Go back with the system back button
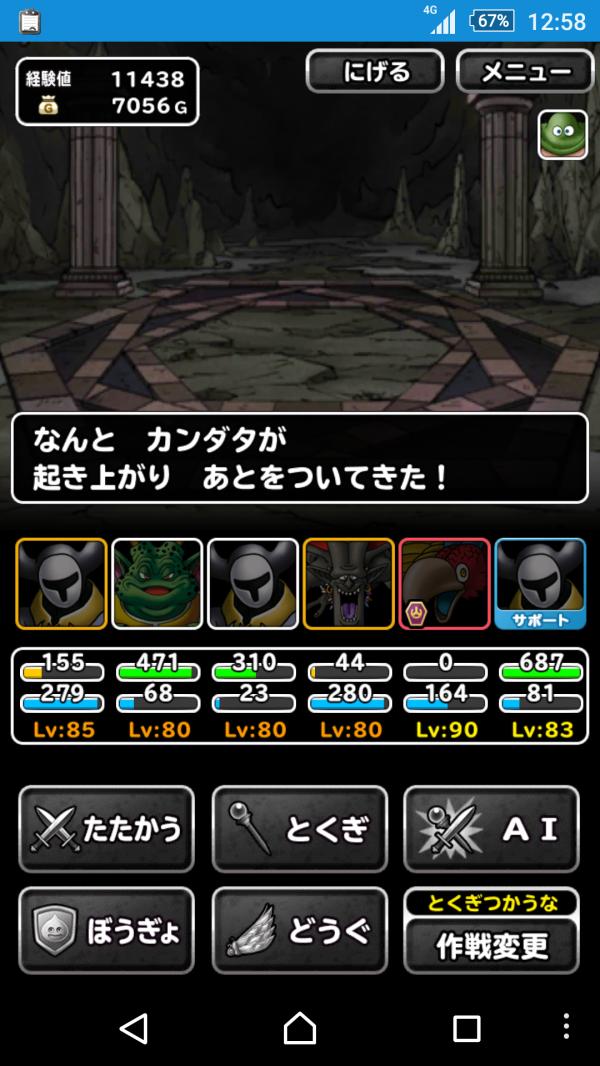 (x=133, y=1027)
